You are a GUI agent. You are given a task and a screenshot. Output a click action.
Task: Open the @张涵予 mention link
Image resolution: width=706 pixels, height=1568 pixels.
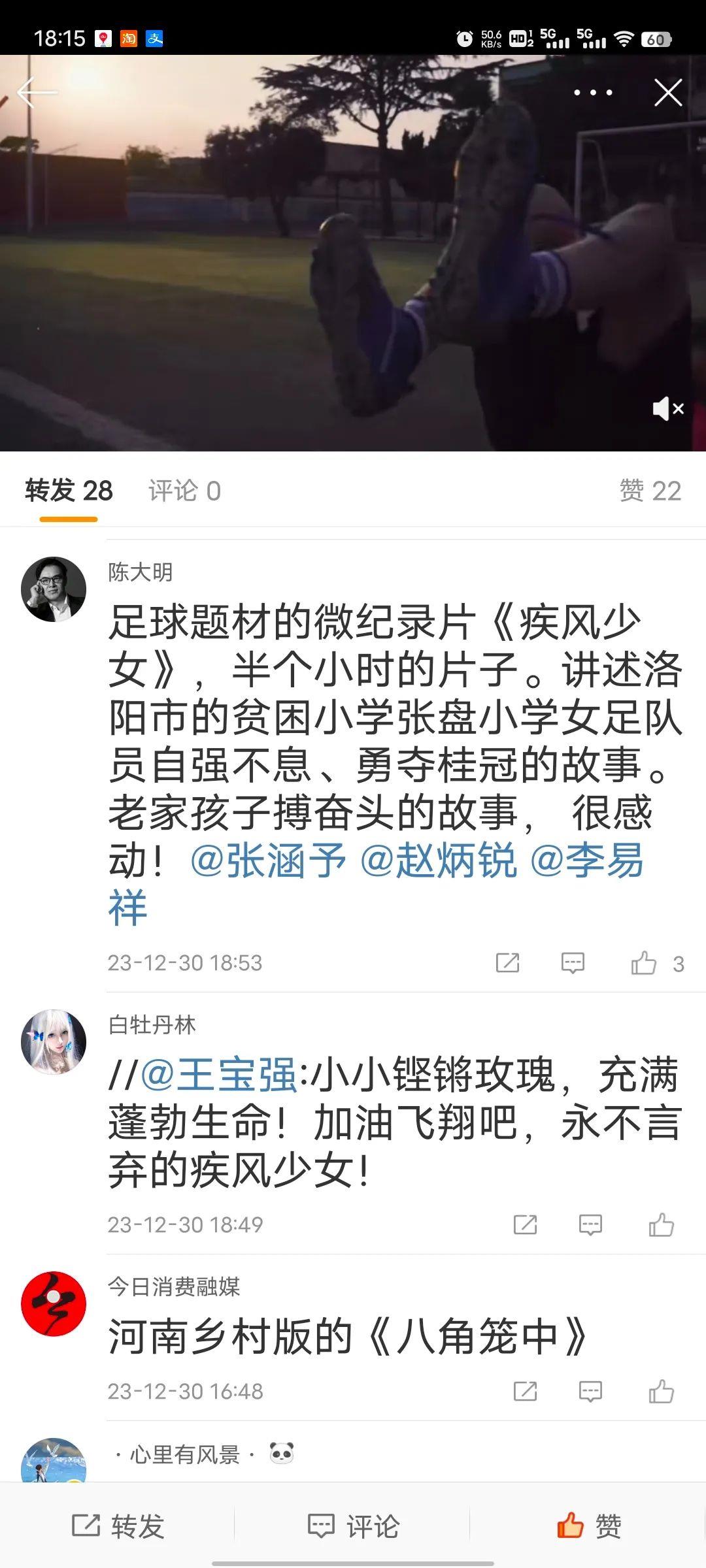[267, 860]
